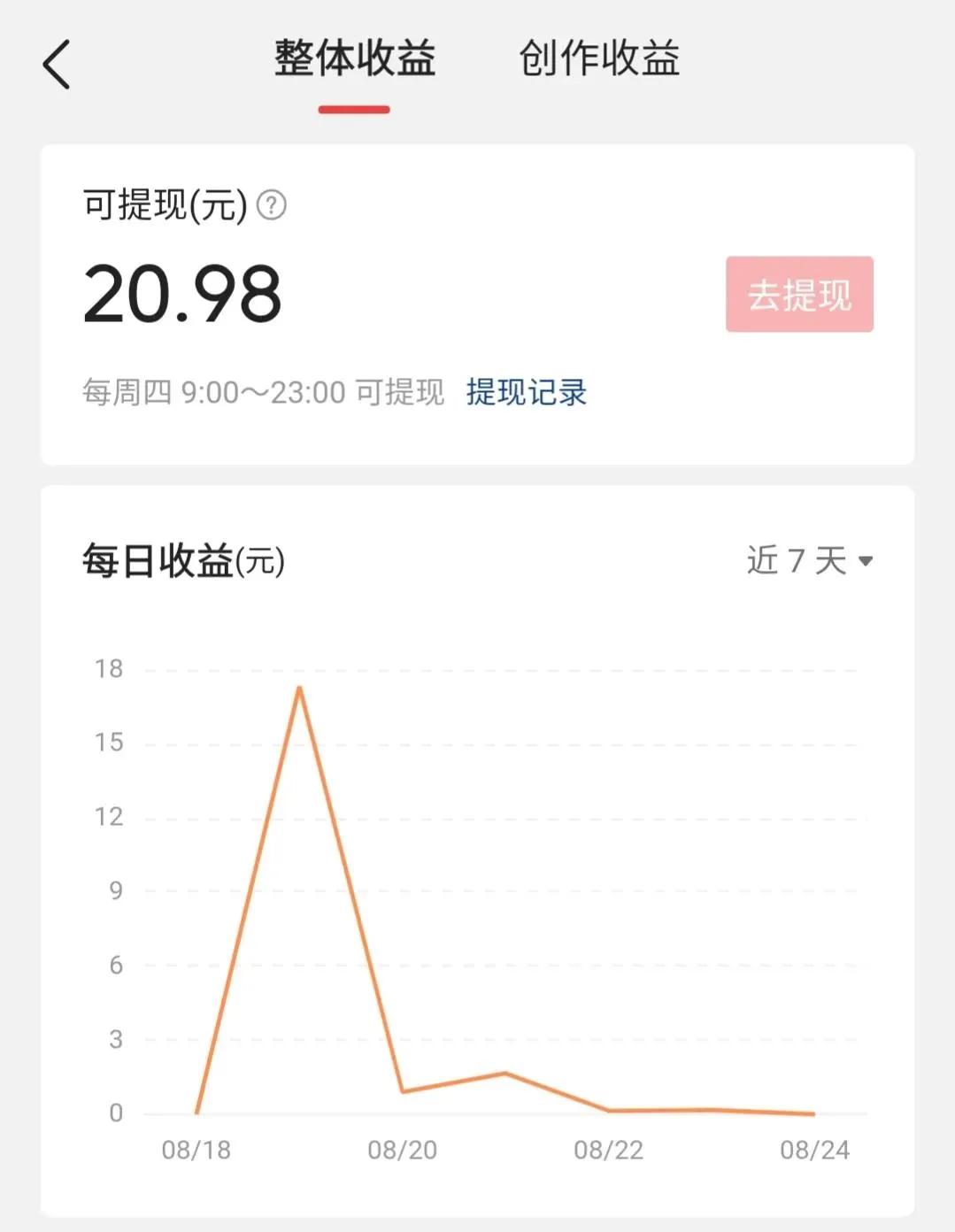The image size is (955, 1232).
Task: Tap the 去提现 withdraw button
Action: click(x=799, y=295)
